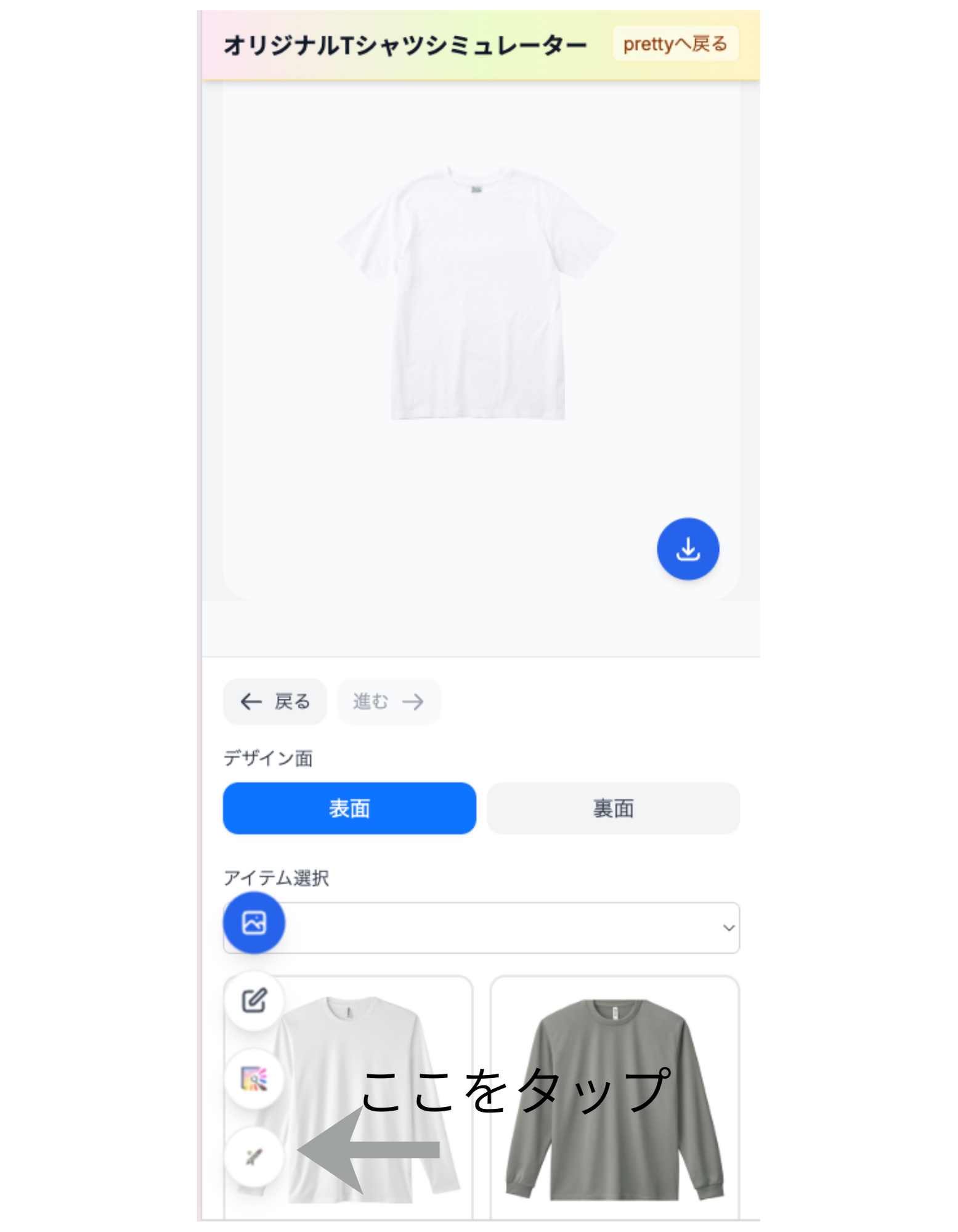The height and width of the screenshot is (1232, 958).
Task: Tap the magic wand tool icon
Action: [x=254, y=1156]
